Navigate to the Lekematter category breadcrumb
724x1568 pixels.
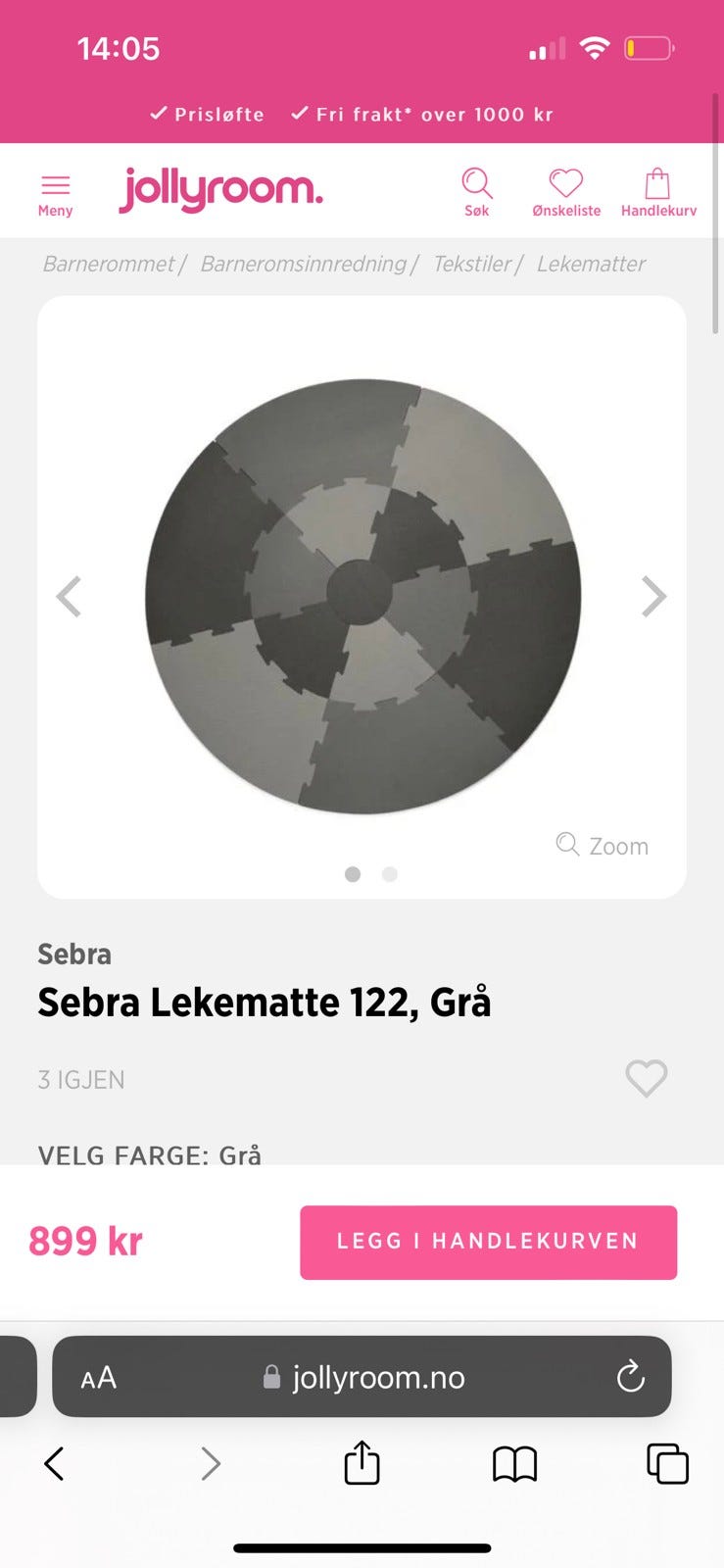[591, 264]
